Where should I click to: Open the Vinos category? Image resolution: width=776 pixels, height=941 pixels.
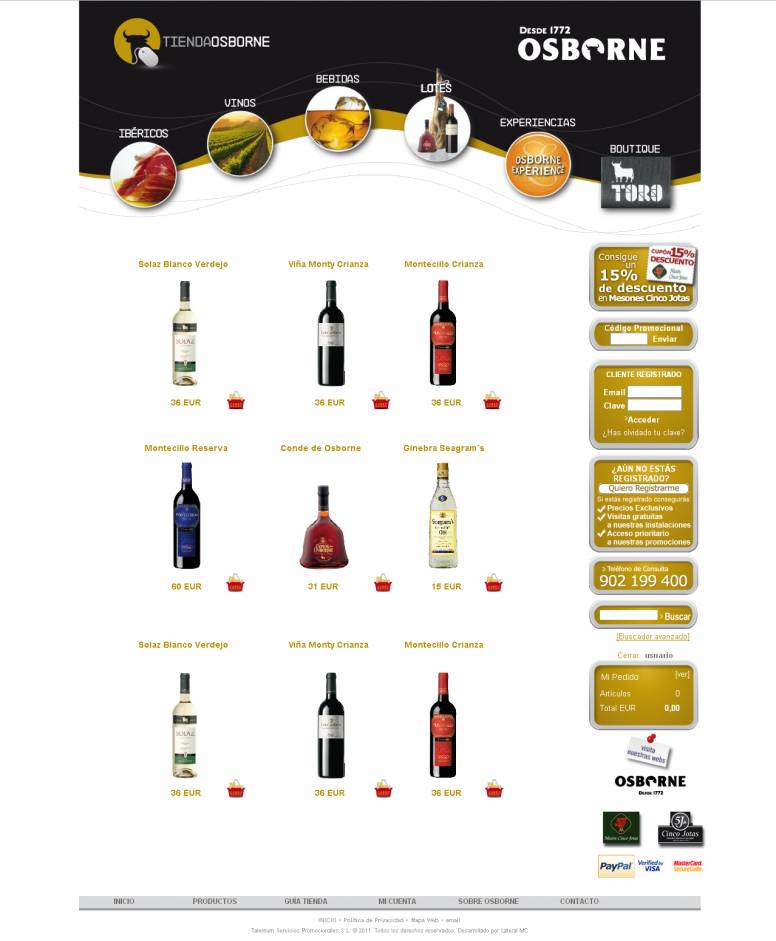(x=240, y=144)
